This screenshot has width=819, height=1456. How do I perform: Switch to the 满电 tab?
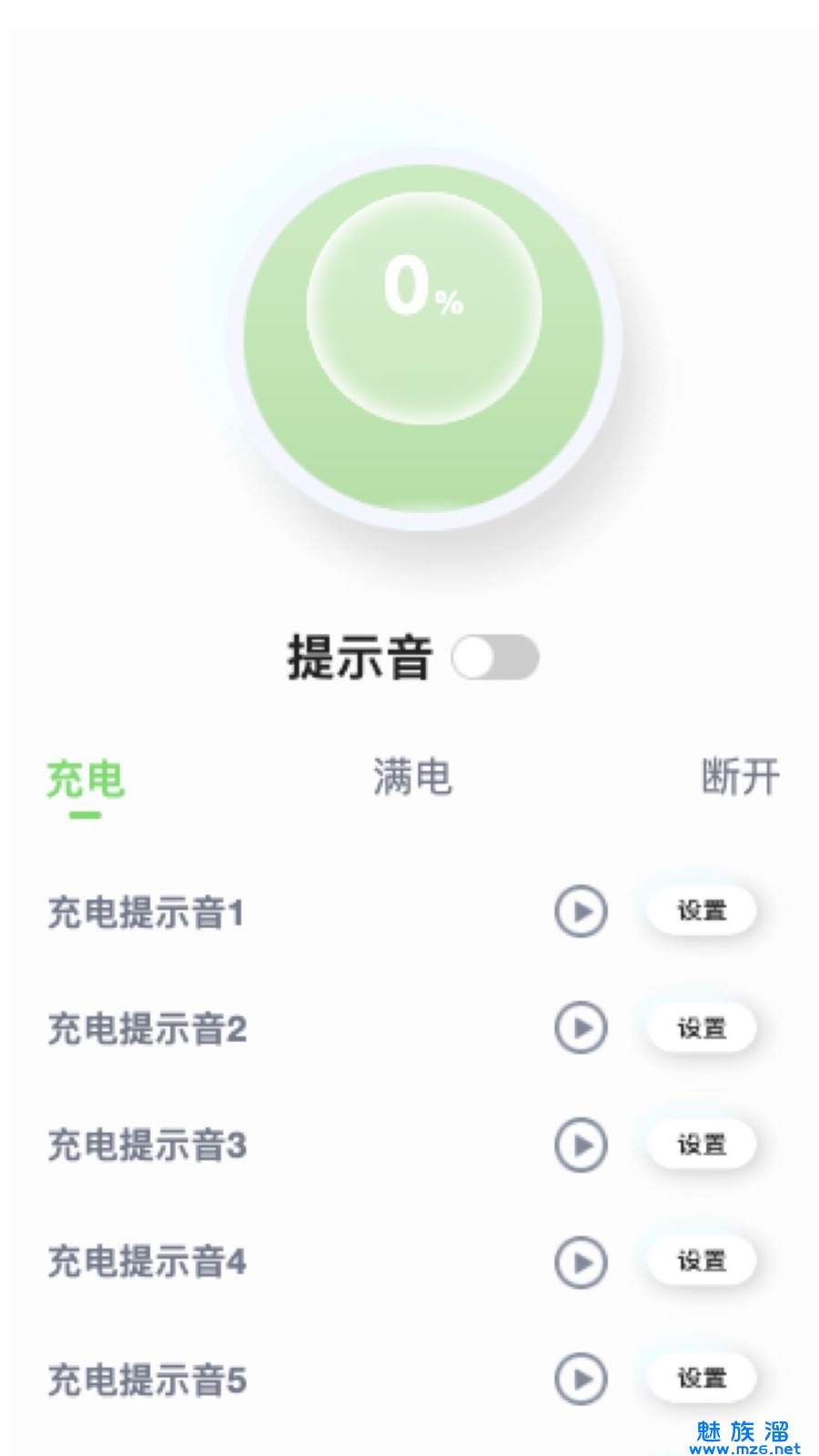pos(412,778)
